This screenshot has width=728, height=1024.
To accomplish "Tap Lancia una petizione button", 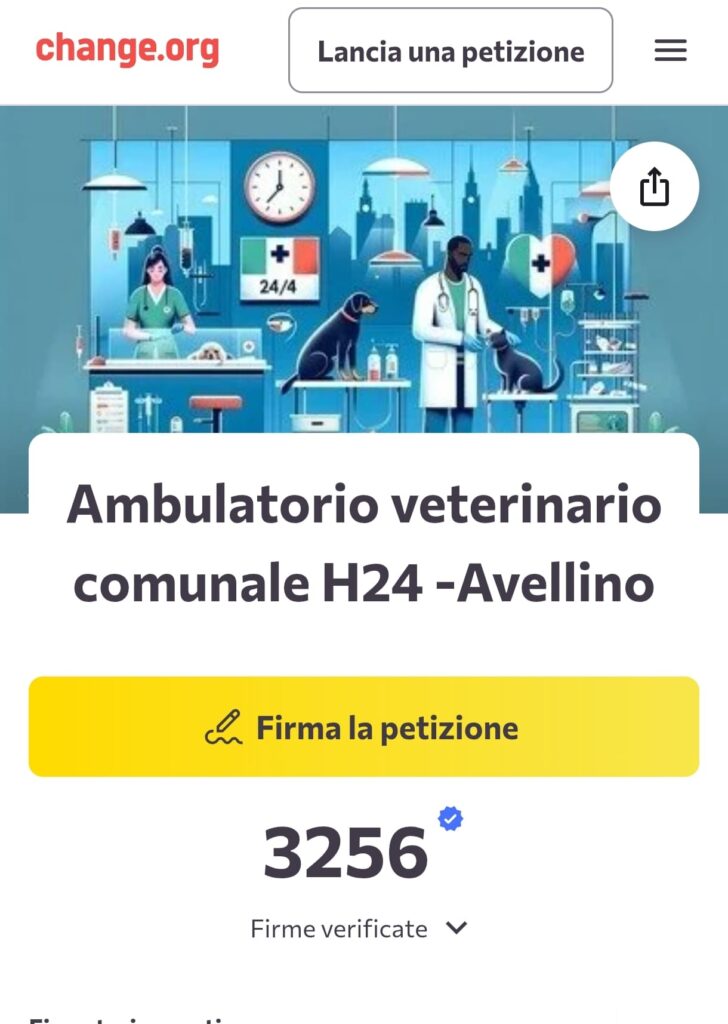I will point(450,51).
